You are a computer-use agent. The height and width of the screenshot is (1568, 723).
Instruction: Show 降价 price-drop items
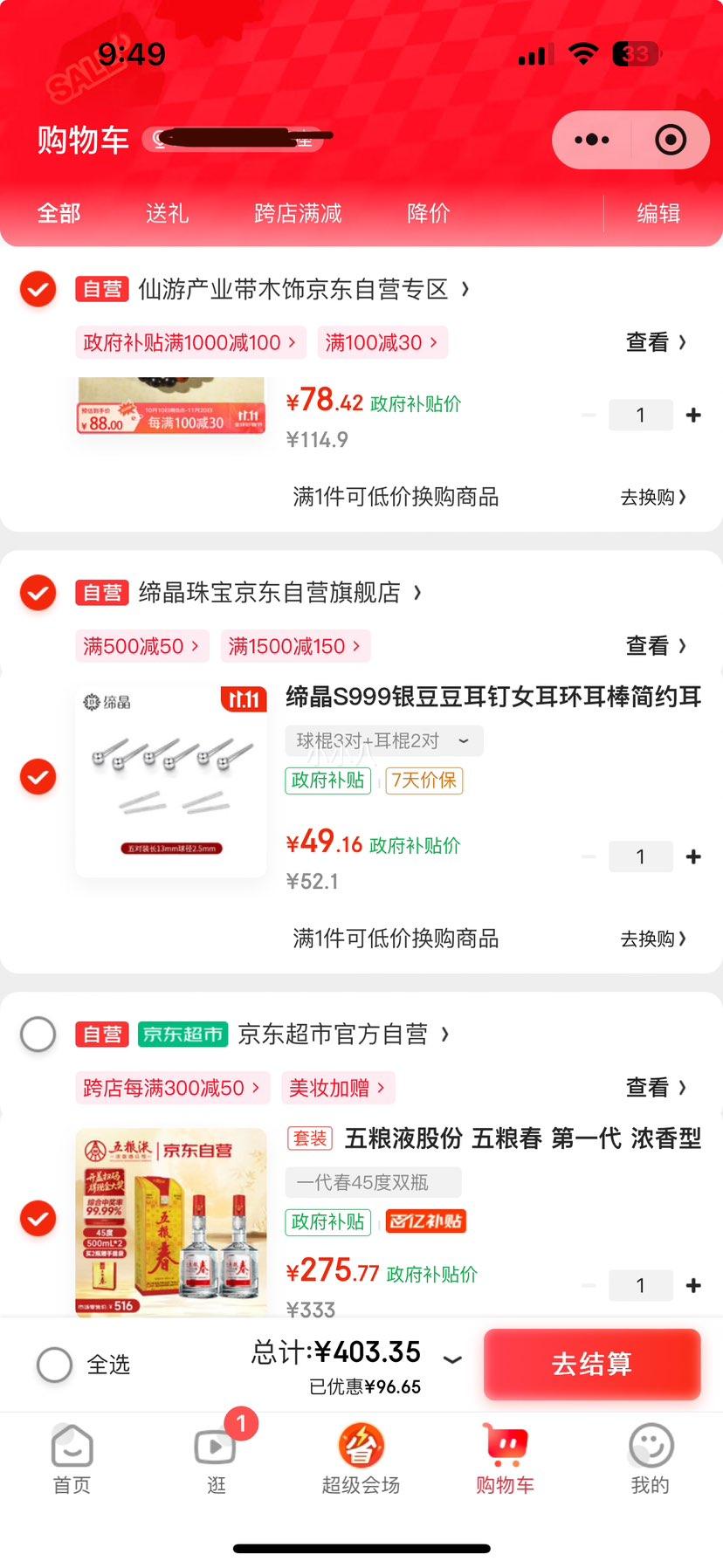pyautogui.click(x=428, y=213)
